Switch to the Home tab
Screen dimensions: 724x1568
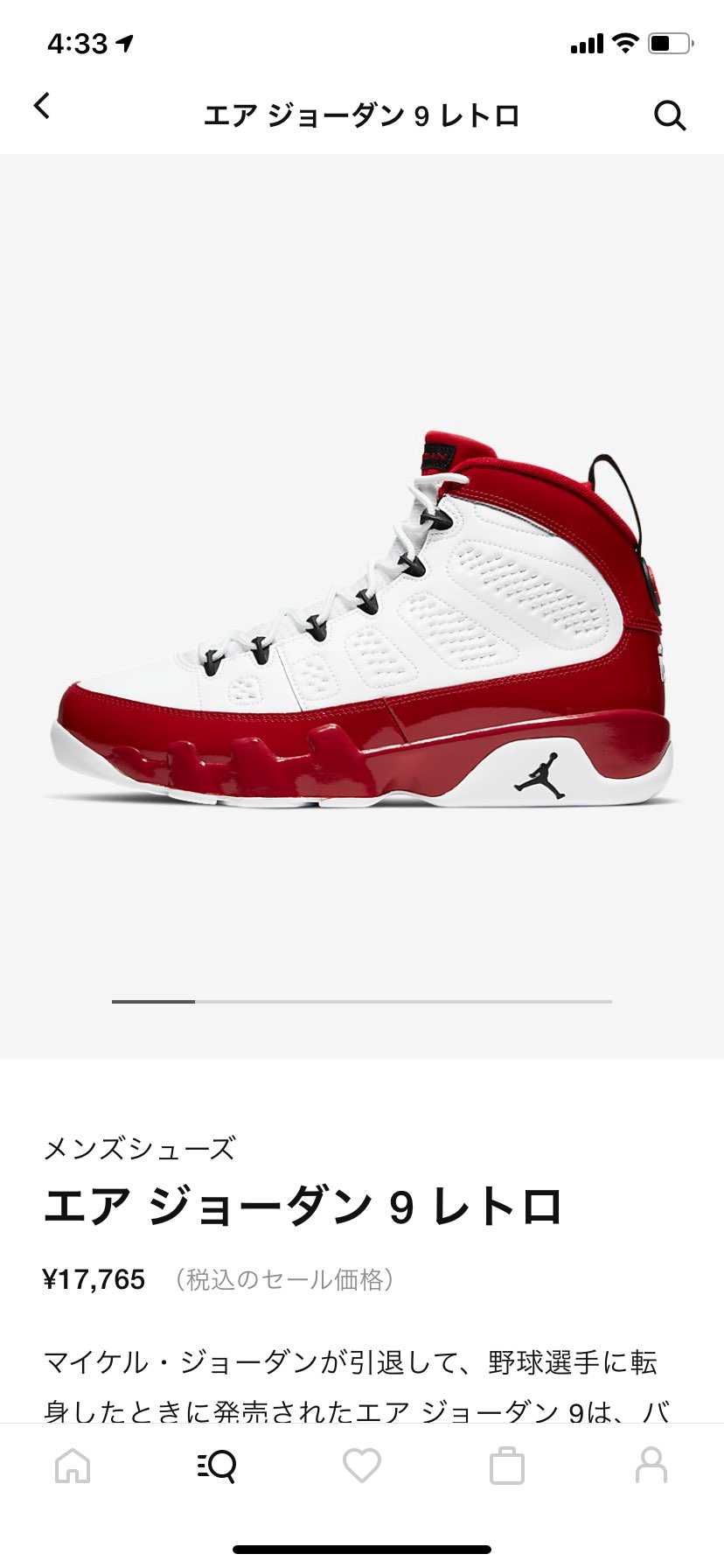(x=73, y=1465)
